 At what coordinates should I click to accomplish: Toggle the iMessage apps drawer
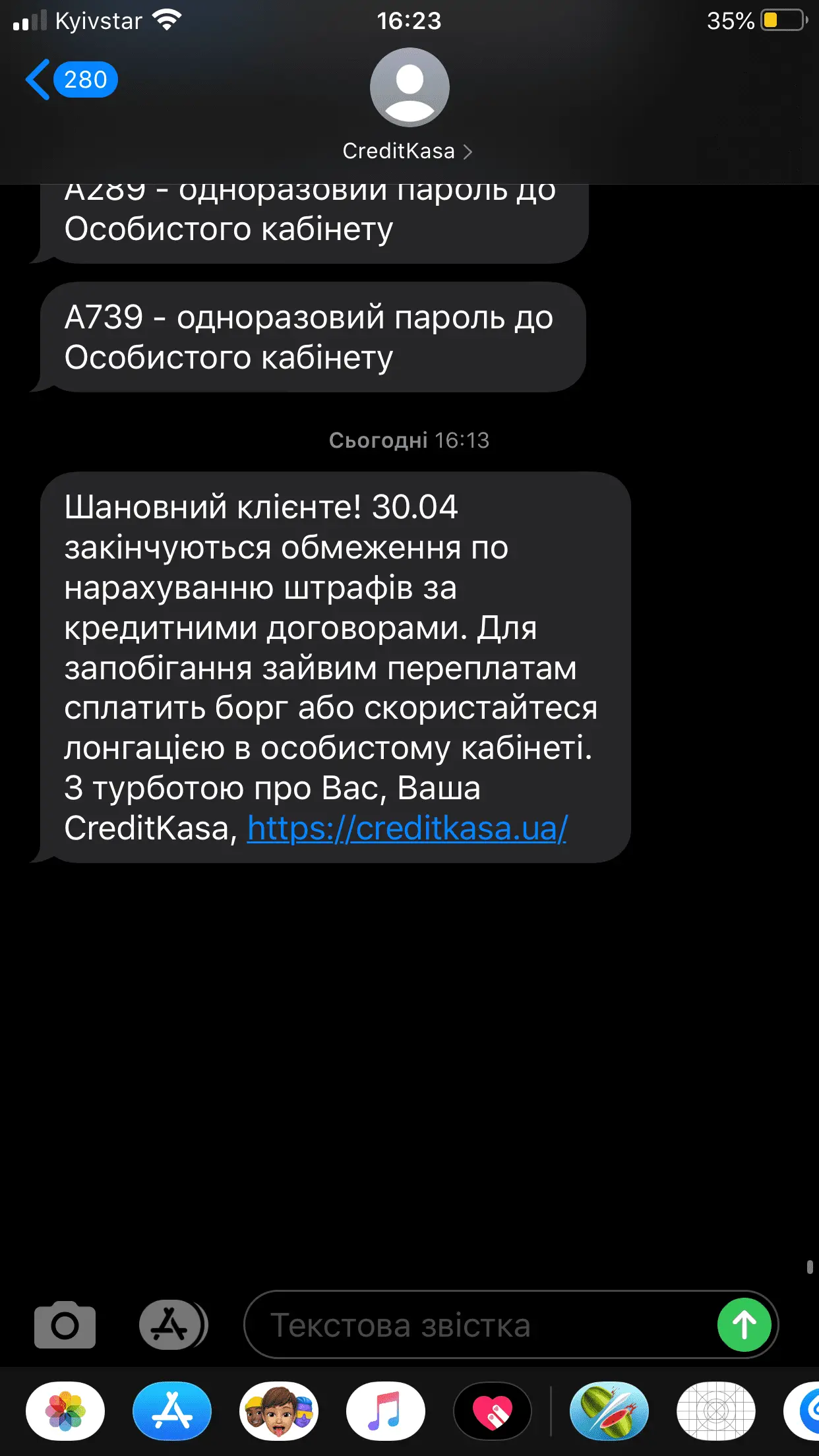pyautogui.click(x=173, y=1325)
